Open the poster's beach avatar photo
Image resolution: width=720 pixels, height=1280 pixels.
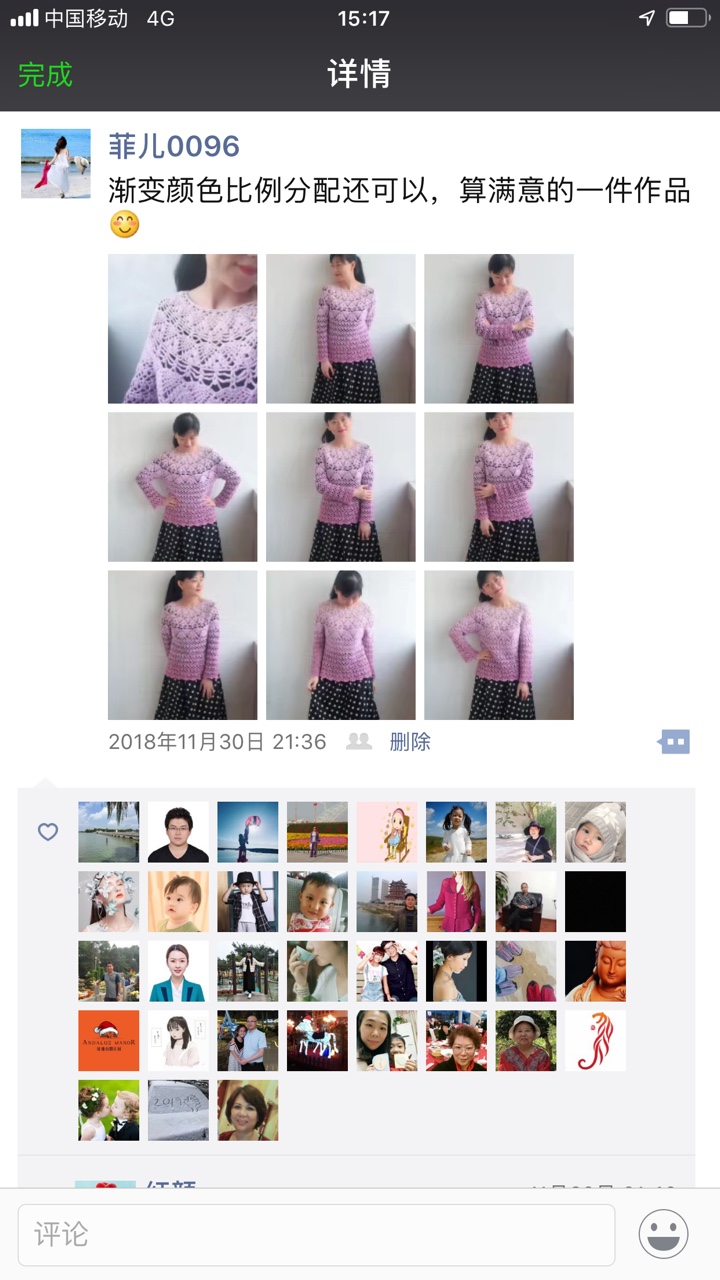click(56, 163)
